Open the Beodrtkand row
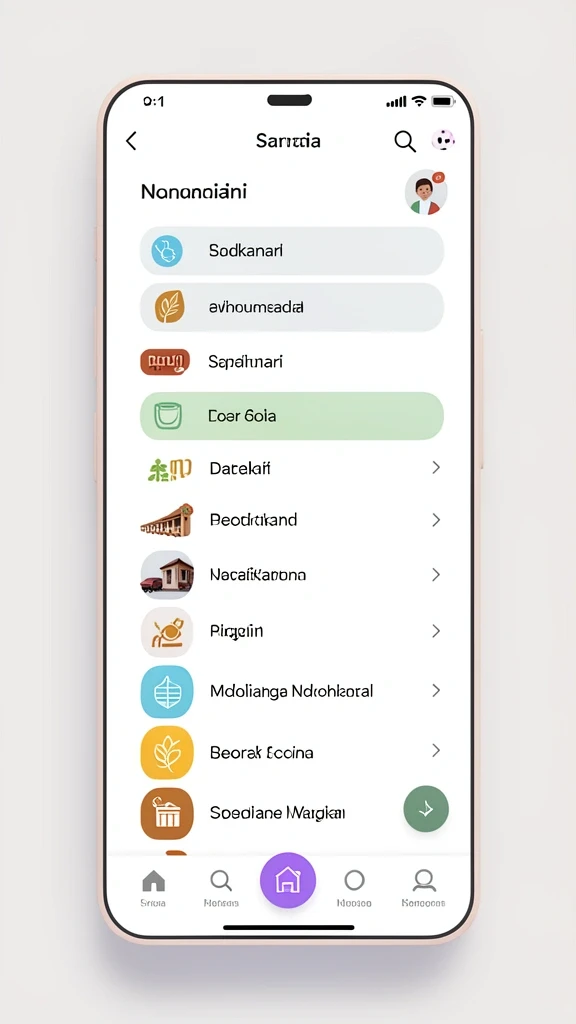Image resolution: width=576 pixels, height=1024 pixels. [292, 520]
